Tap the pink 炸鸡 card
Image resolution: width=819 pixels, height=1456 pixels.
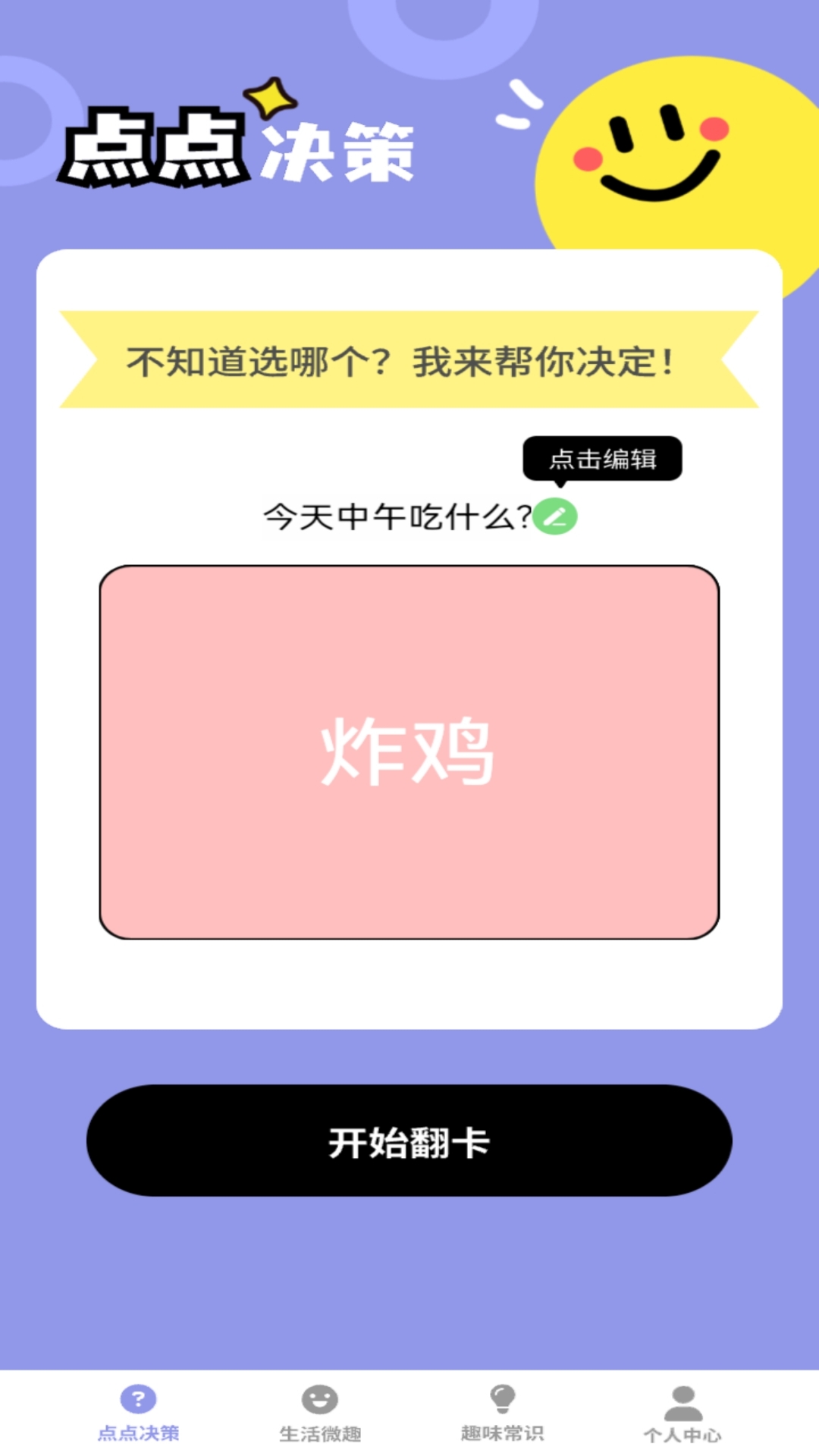pyautogui.click(x=409, y=752)
